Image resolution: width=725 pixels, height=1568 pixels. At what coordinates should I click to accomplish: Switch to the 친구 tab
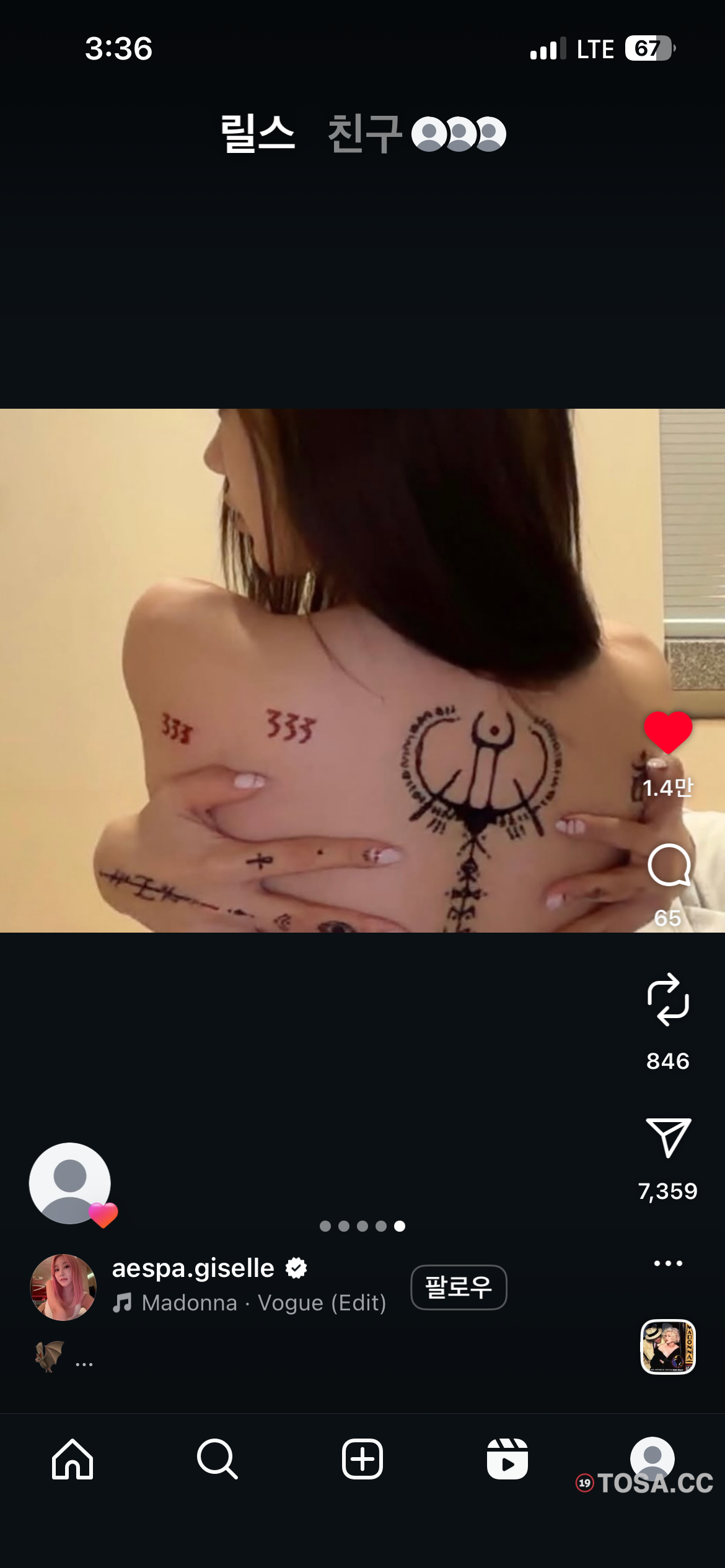coord(364,134)
